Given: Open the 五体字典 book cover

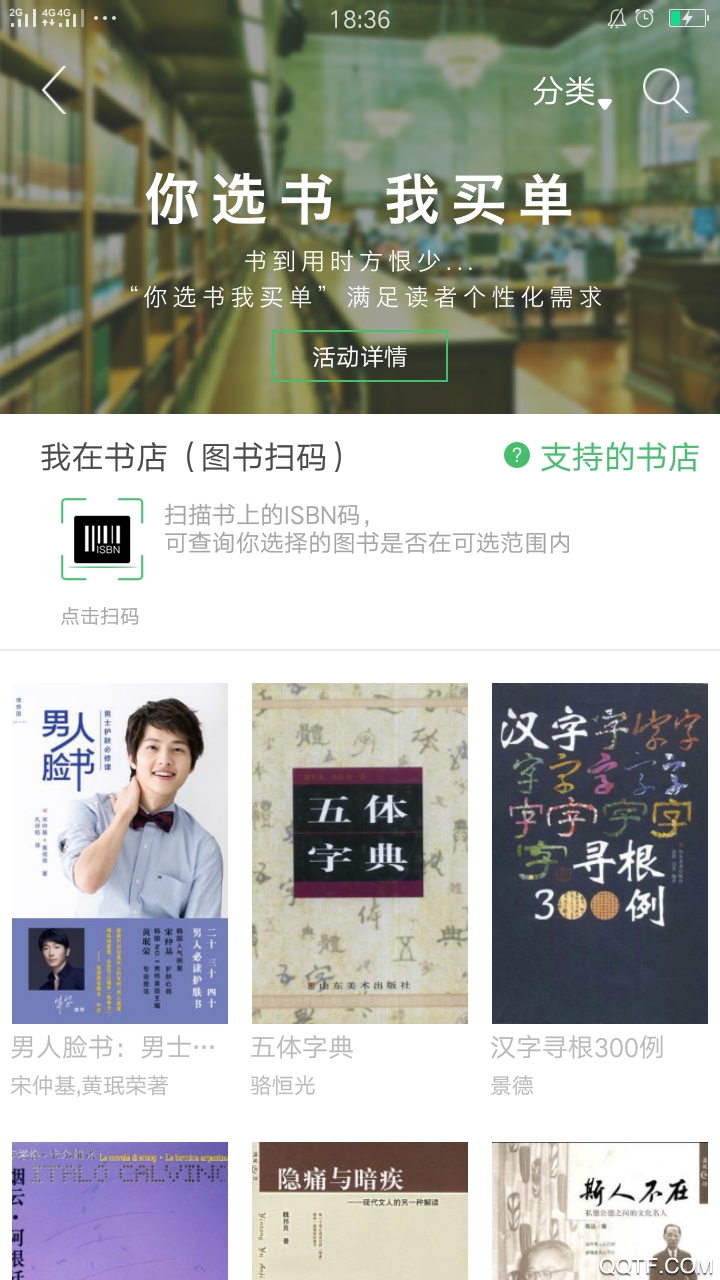Looking at the screenshot, I should 360,852.
